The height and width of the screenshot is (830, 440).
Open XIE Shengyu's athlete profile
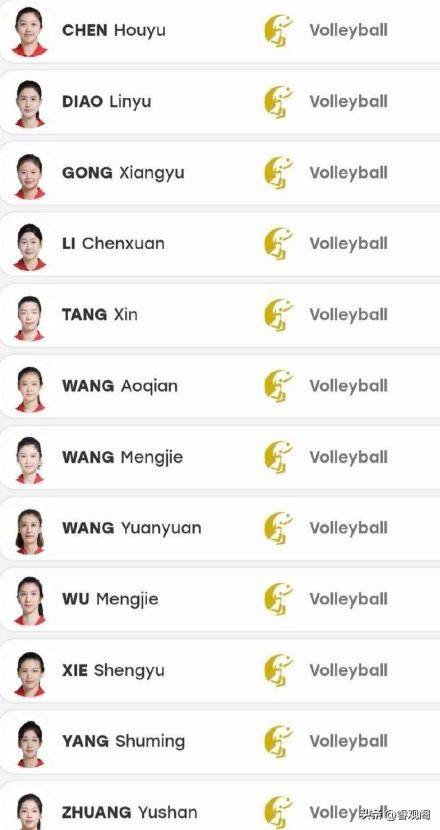[220, 671]
